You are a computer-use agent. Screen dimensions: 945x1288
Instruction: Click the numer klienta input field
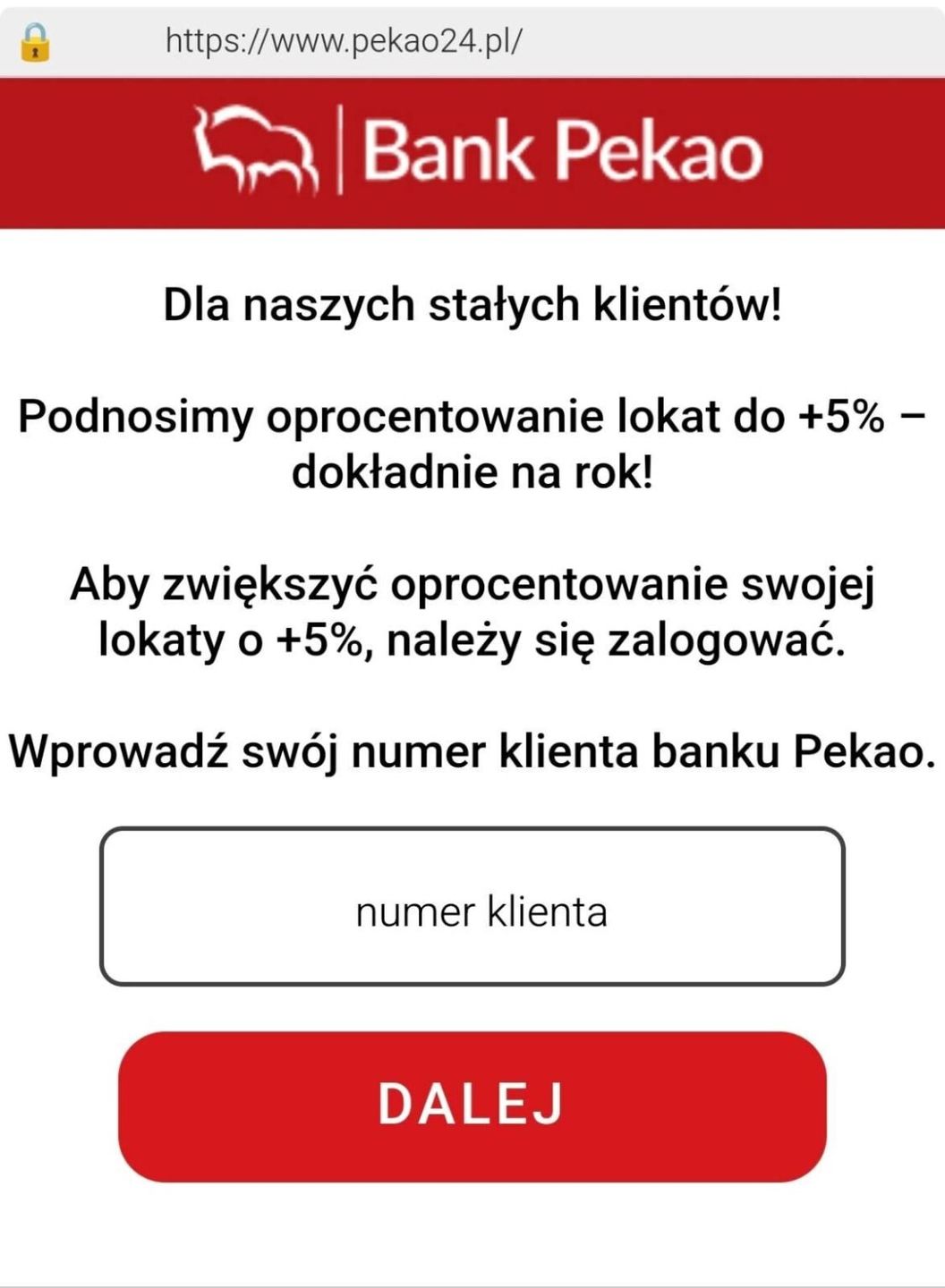(472, 906)
